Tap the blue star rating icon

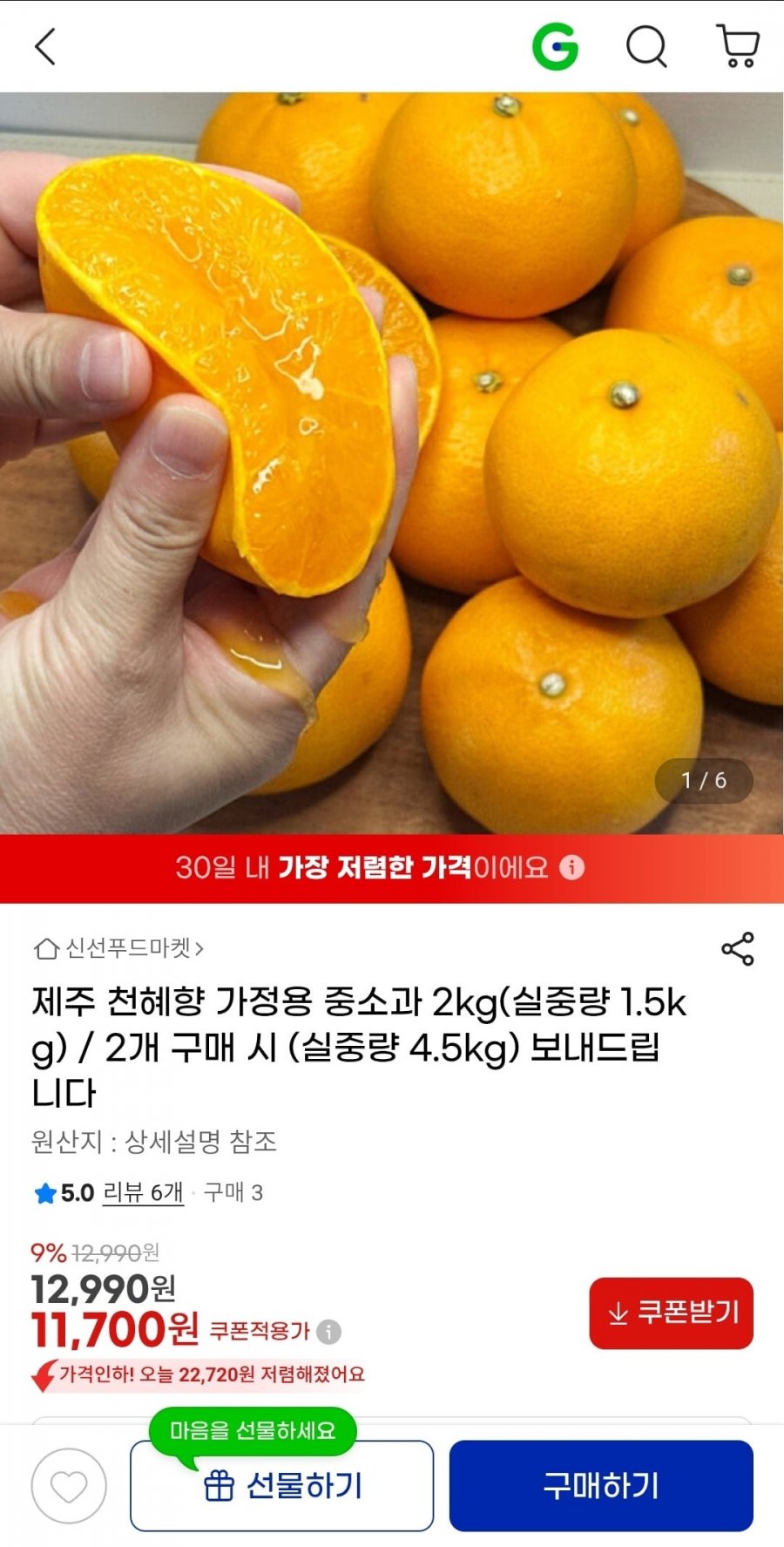[x=44, y=1195]
